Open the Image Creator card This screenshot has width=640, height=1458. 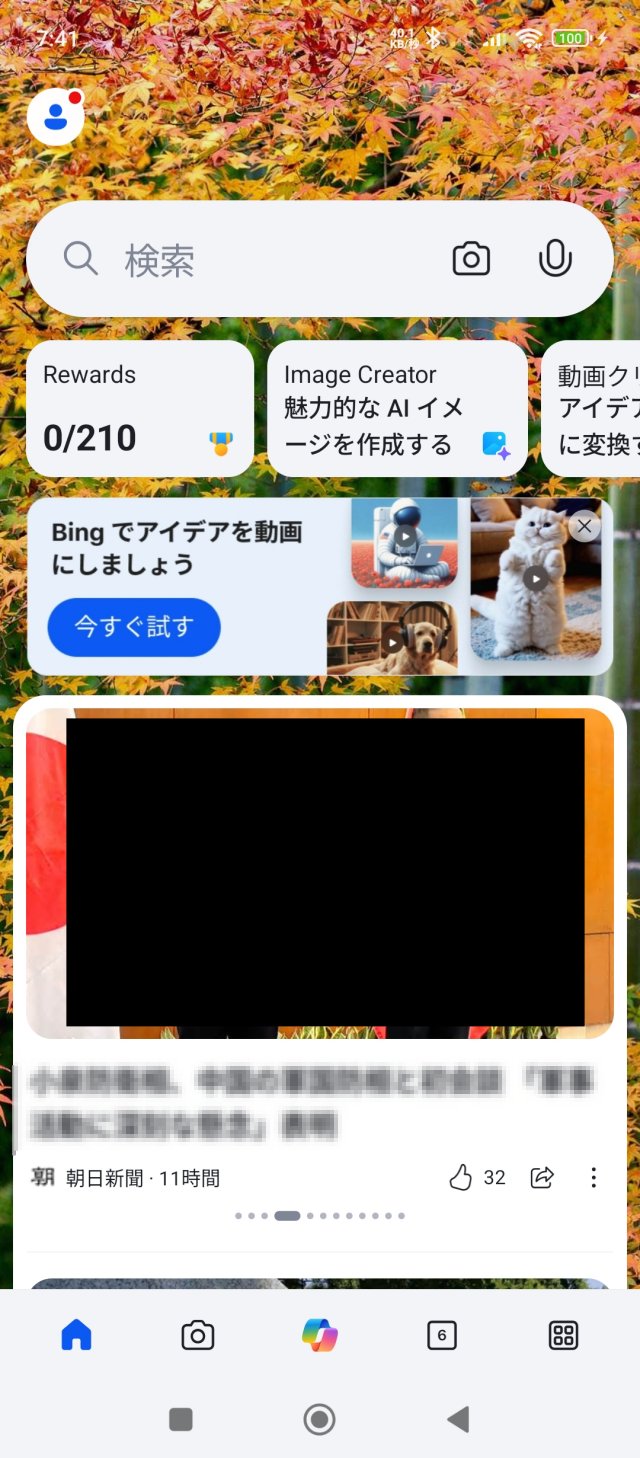(x=397, y=408)
